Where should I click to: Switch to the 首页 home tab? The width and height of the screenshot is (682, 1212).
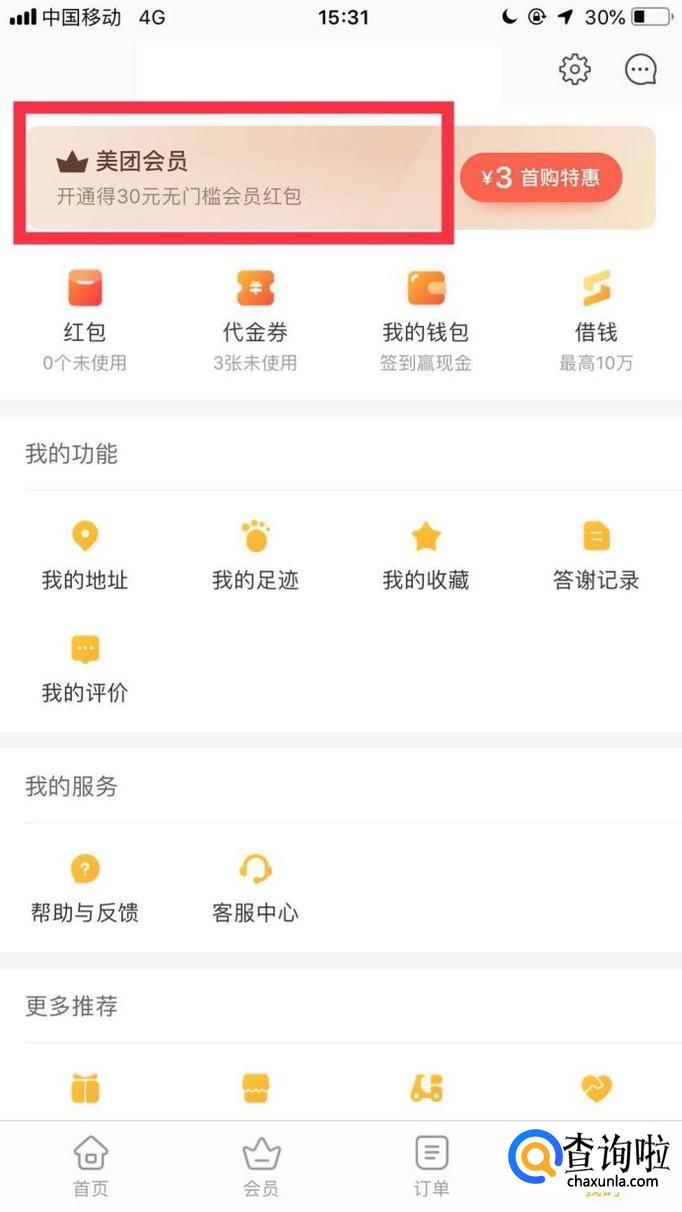(x=90, y=1166)
